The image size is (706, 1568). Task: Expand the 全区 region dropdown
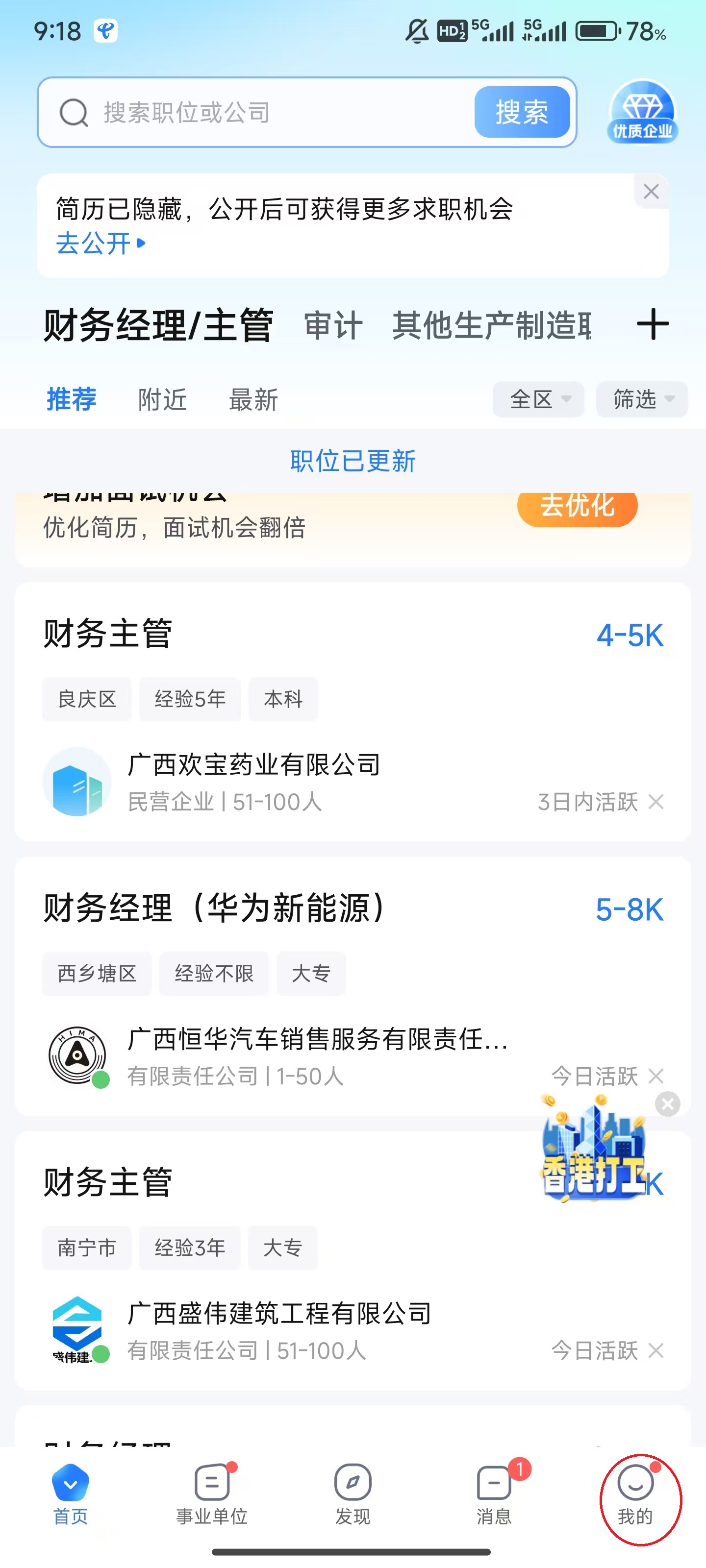point(538,399)
